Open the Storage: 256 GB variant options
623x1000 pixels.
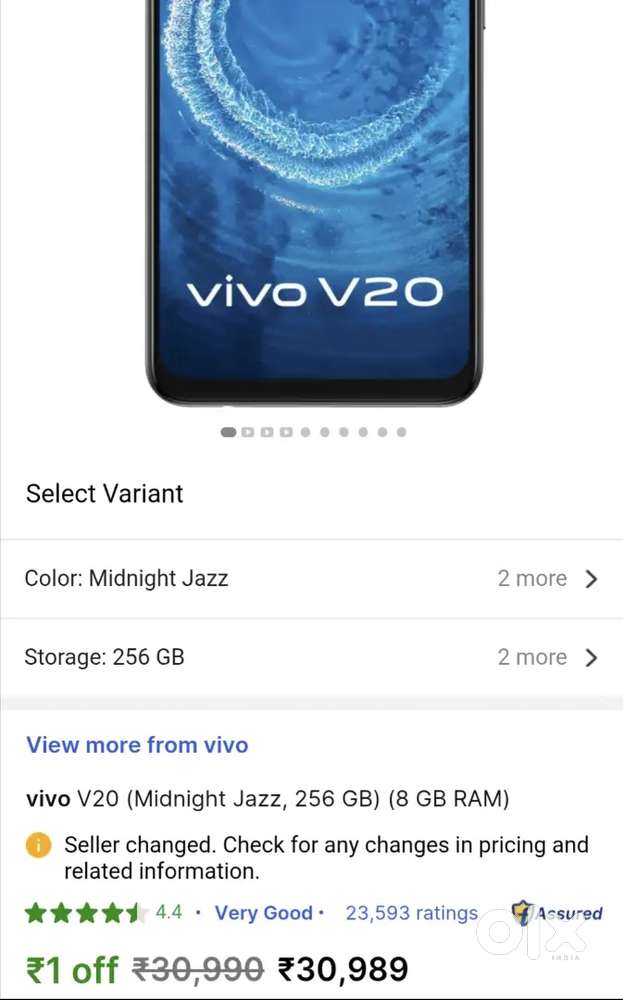click(x=311, y=658)
